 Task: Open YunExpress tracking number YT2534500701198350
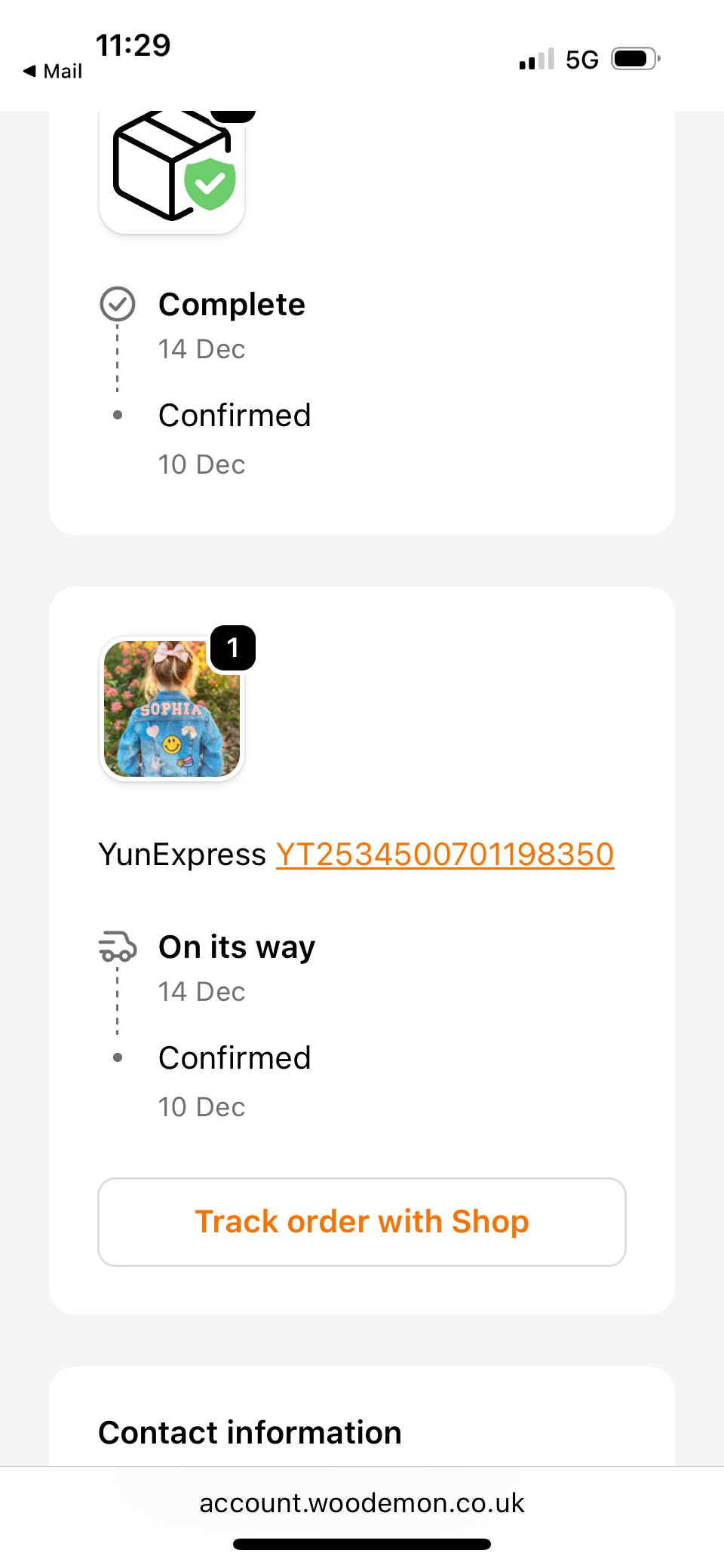(x=445, y=855)
